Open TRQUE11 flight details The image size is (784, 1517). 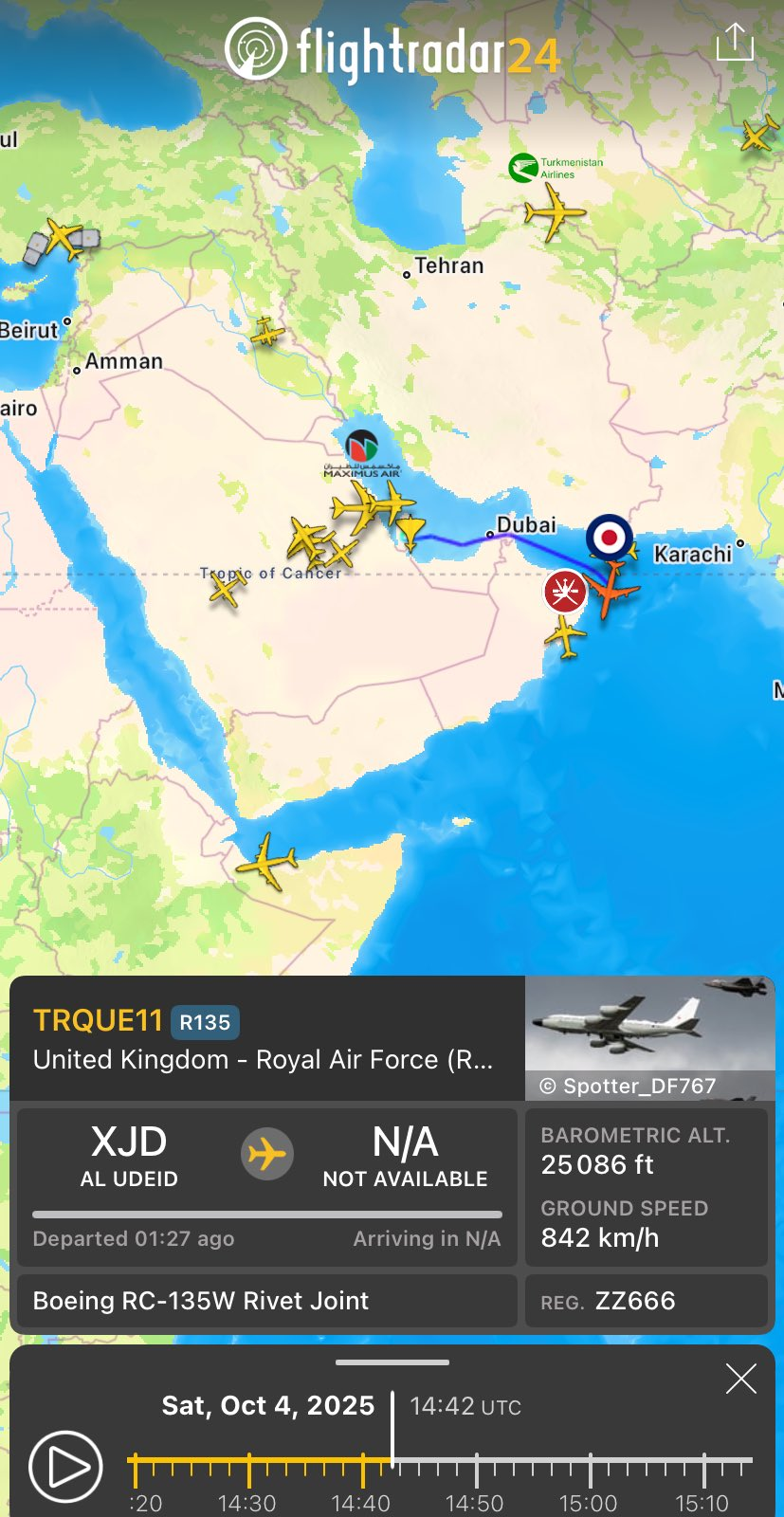click(99, 1021)
